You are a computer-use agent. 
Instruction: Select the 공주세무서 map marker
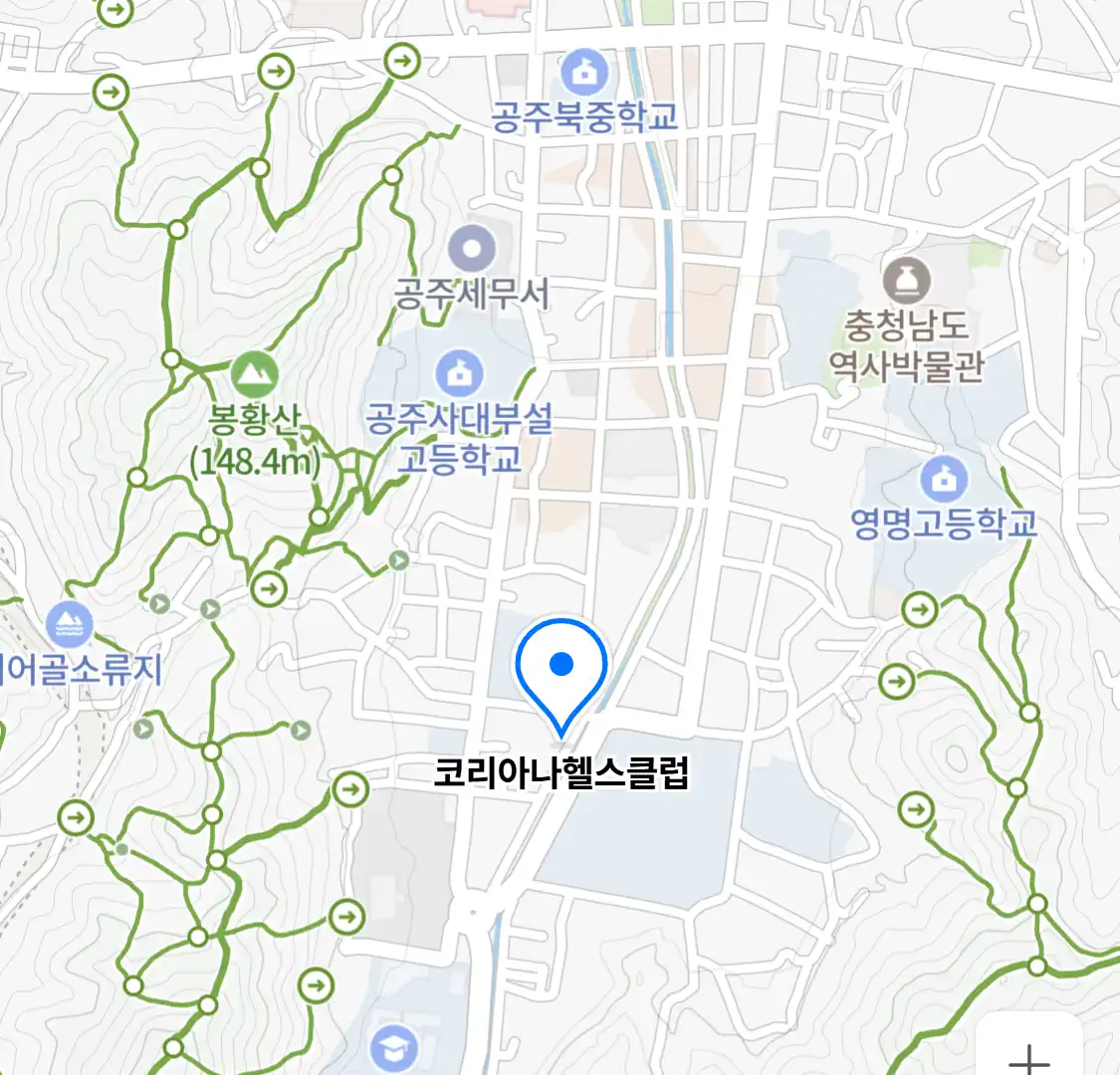(472, 249)
